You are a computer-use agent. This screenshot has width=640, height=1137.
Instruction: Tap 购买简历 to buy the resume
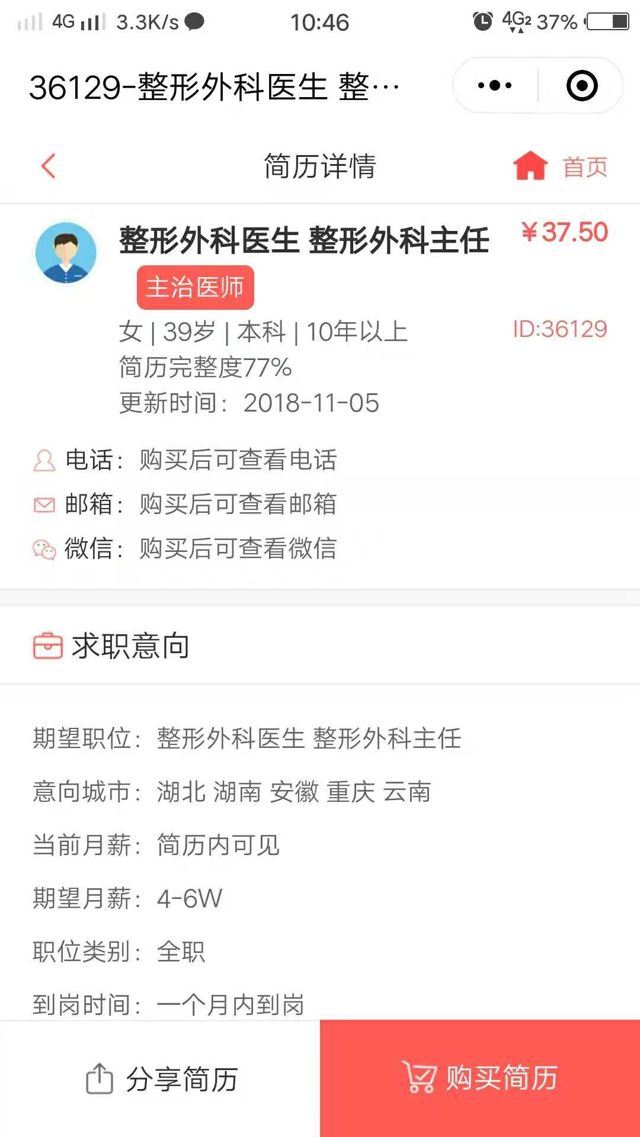480,1078
